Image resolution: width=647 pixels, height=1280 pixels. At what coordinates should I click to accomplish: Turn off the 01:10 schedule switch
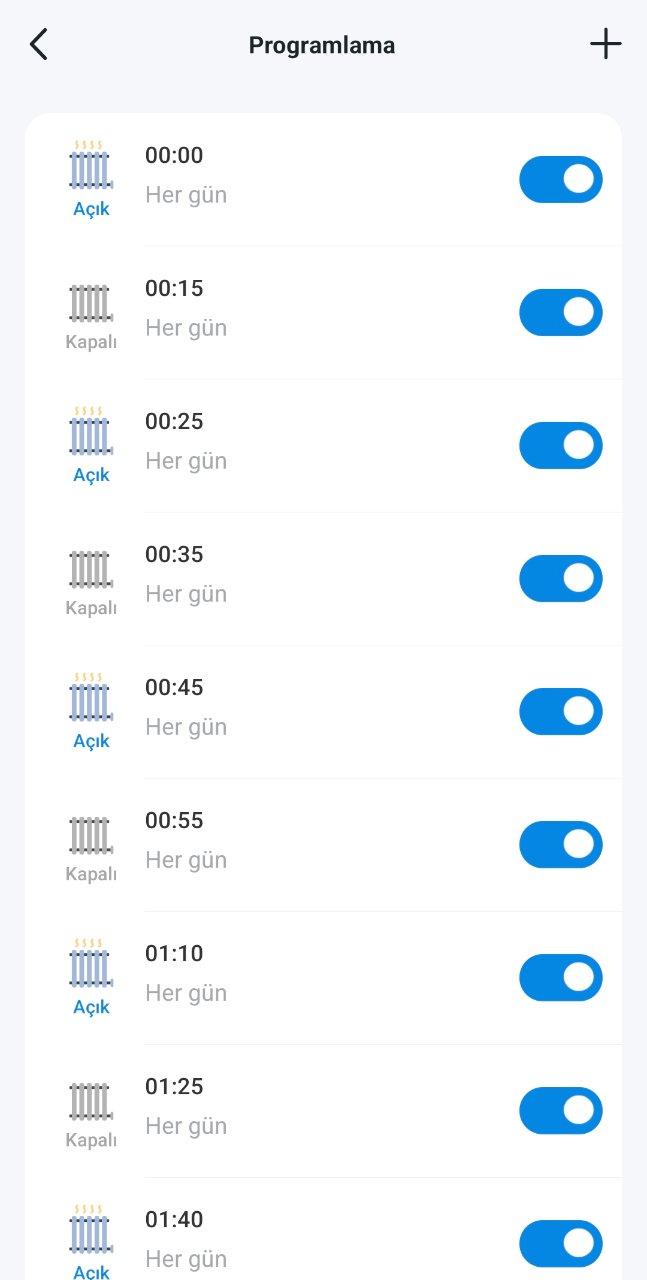pyautogui.click(x=561, y=977)
